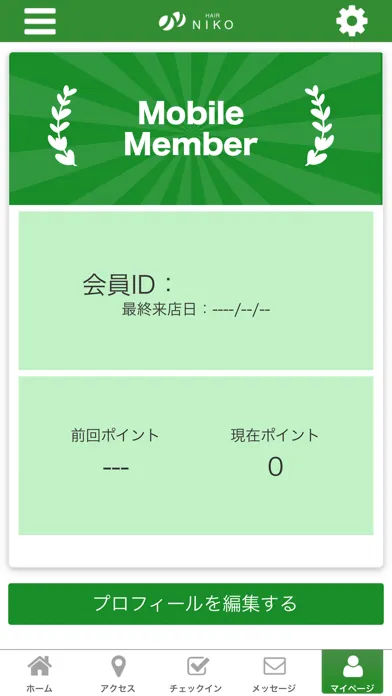This screenshot has width=392, height=696.
Task: Open the チェックイン tab
Action: (196, 672)
